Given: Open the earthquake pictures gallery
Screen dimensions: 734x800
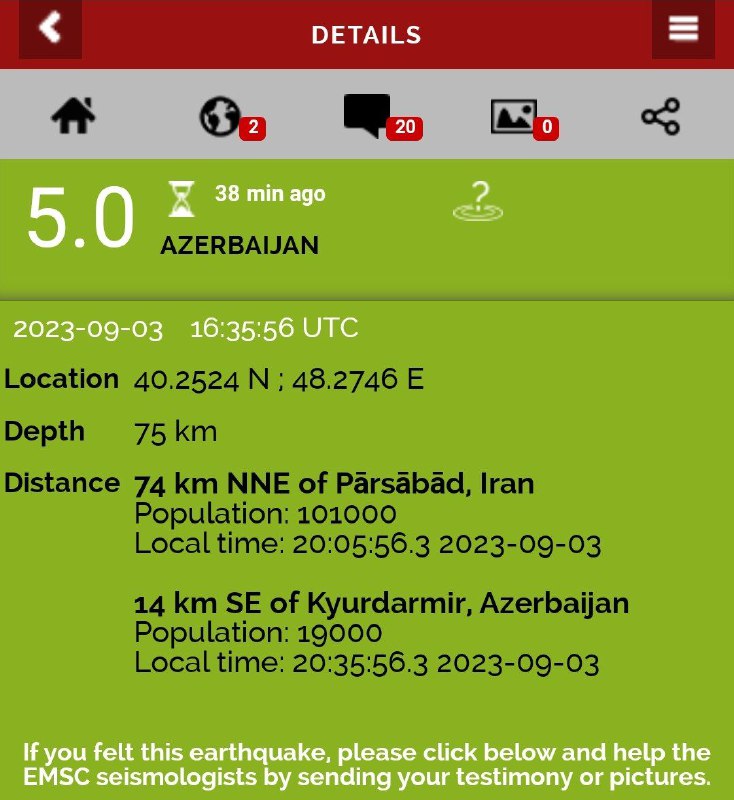Looking at the screenshot, I should click(x=514, y=117).
